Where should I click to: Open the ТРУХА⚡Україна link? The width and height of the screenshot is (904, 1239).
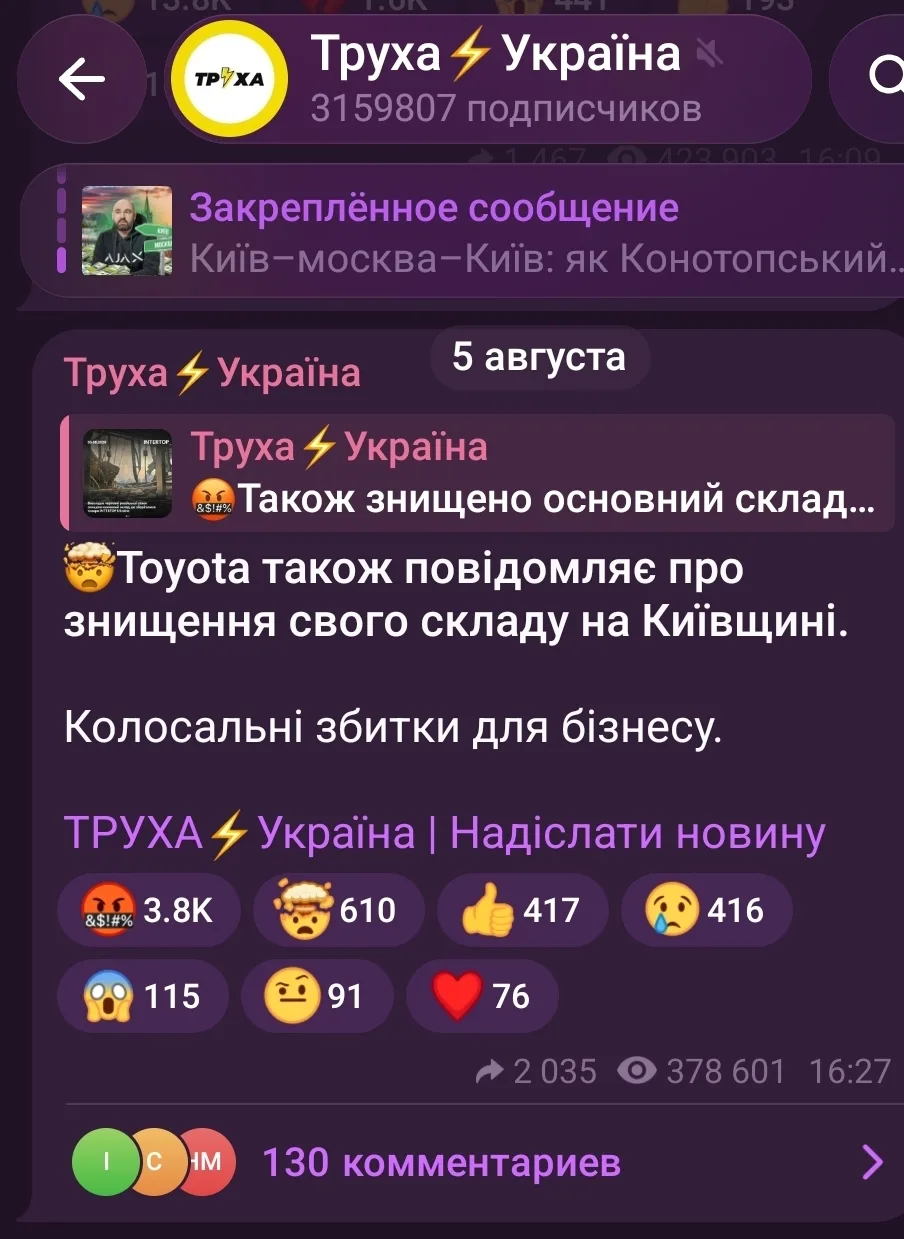[x=239, y=833]
